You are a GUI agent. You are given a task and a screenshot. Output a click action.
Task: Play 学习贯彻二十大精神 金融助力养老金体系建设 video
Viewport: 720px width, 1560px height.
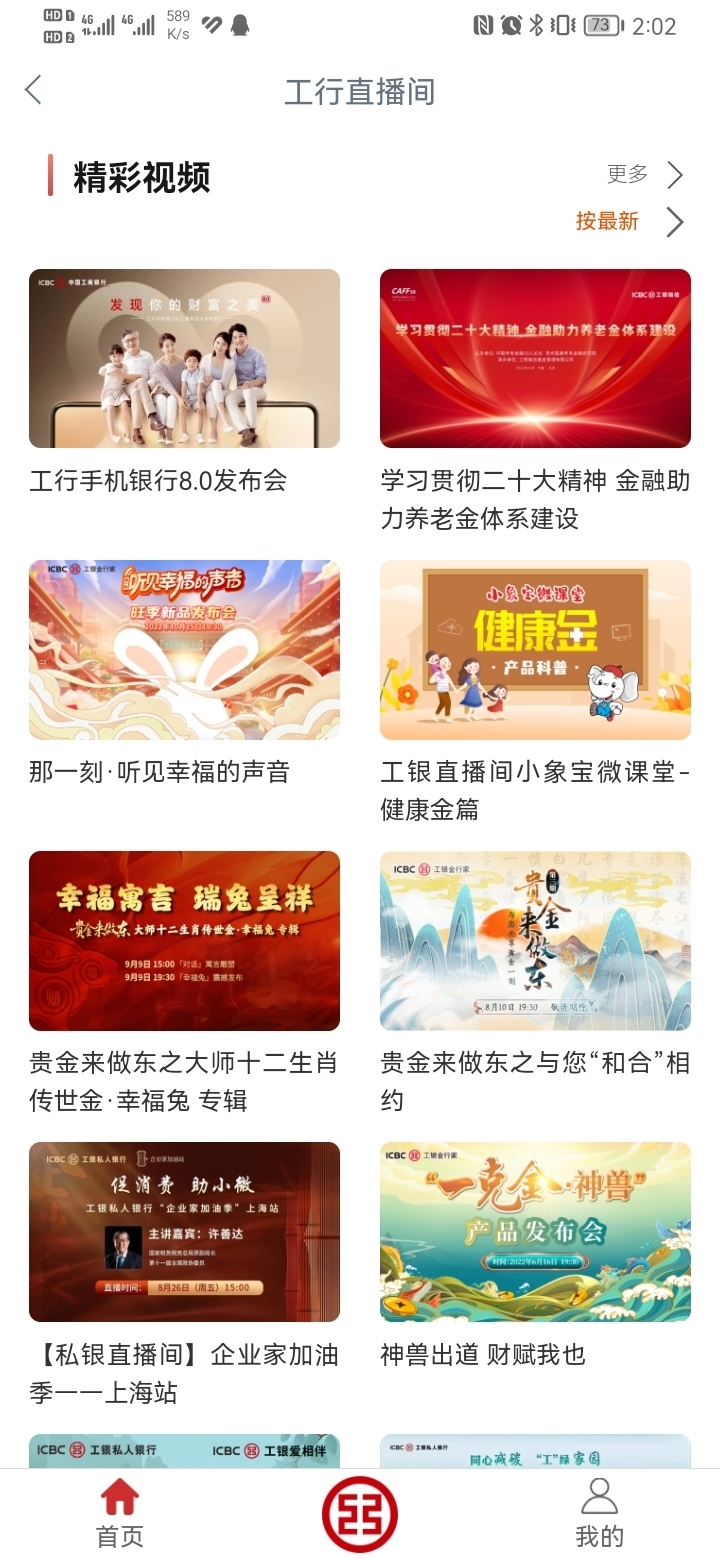coord(535,358)
